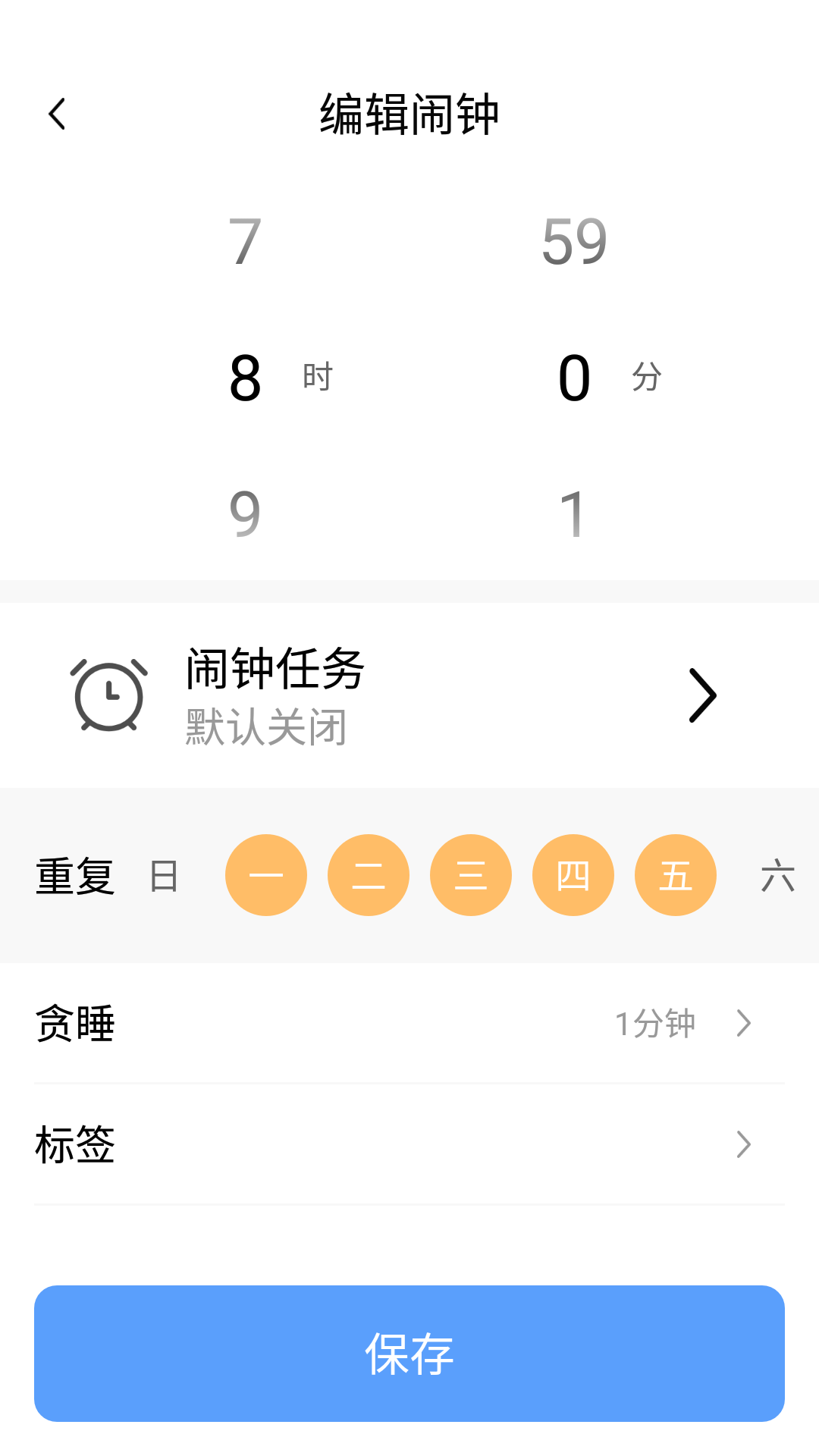The image size is (819, 1456).
Task: Tap the 保存 save button
Action: coord(409,1354)
